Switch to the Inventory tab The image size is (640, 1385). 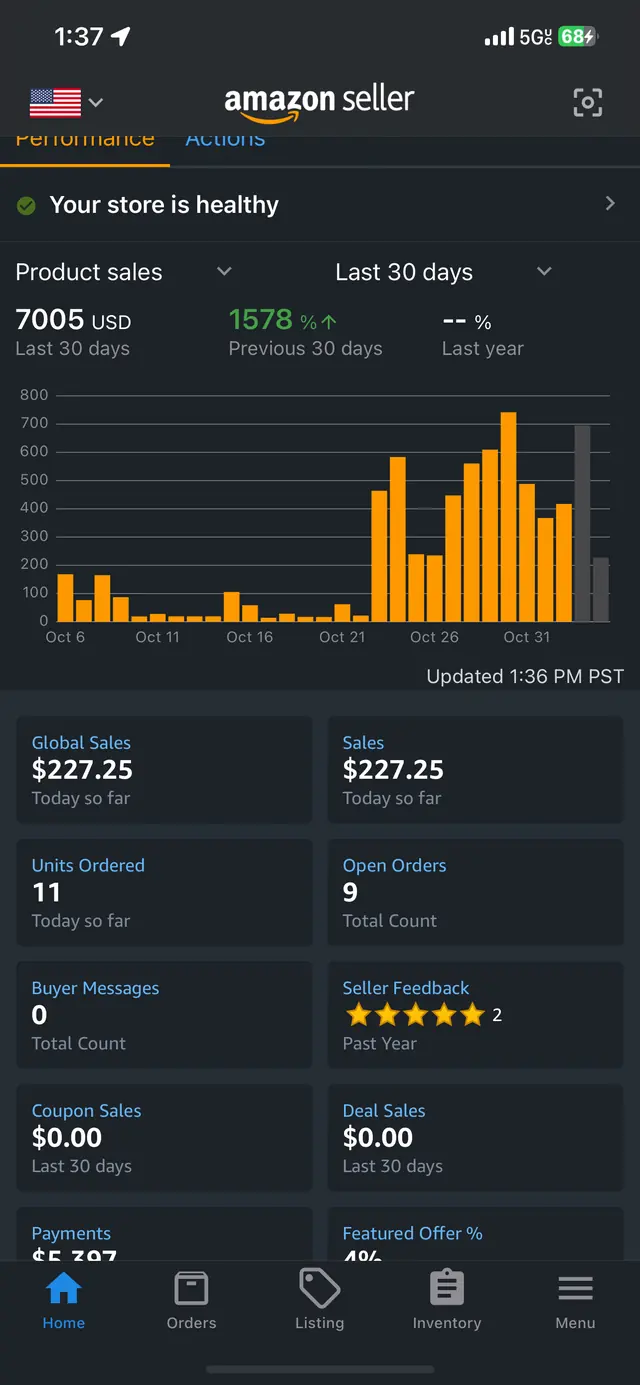point(447,1300)
